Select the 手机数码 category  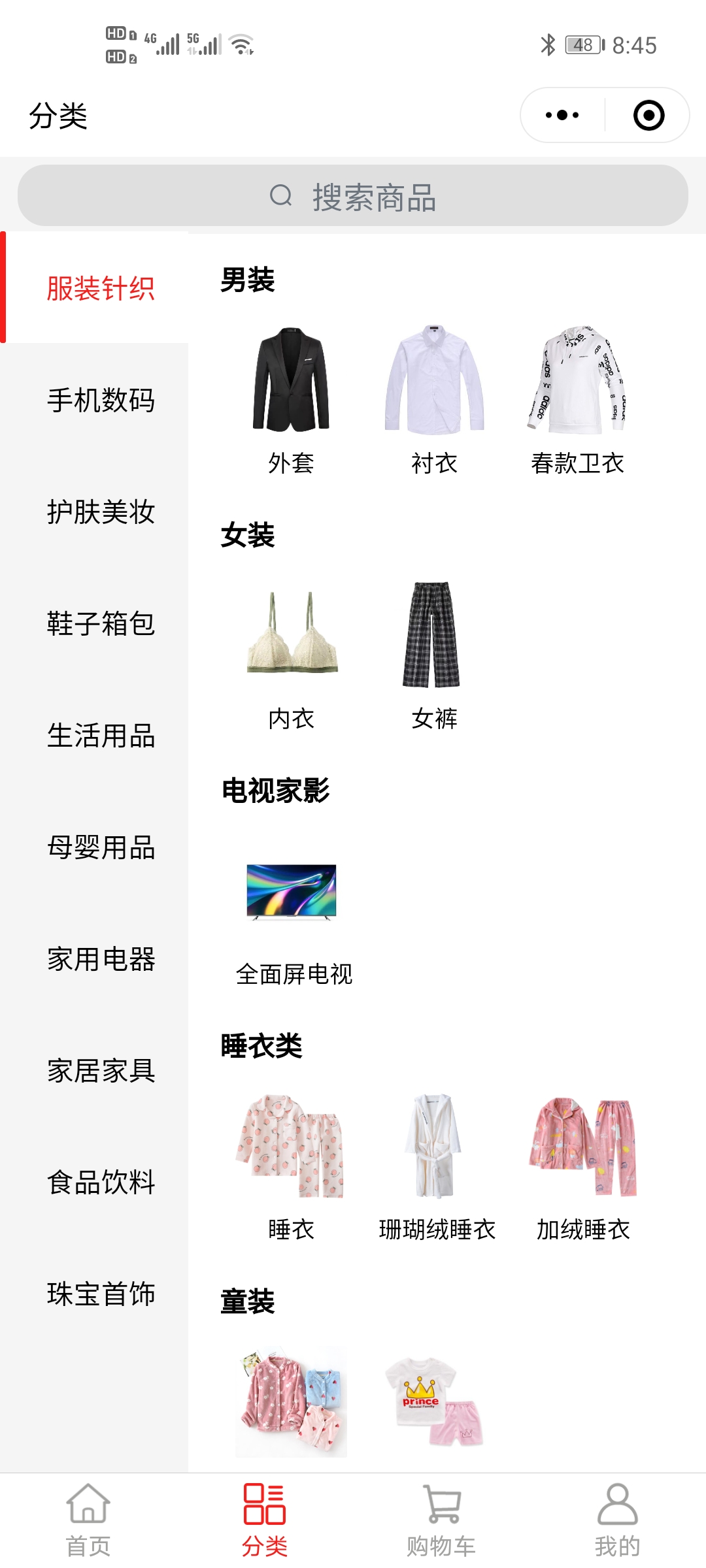(101, 400)
